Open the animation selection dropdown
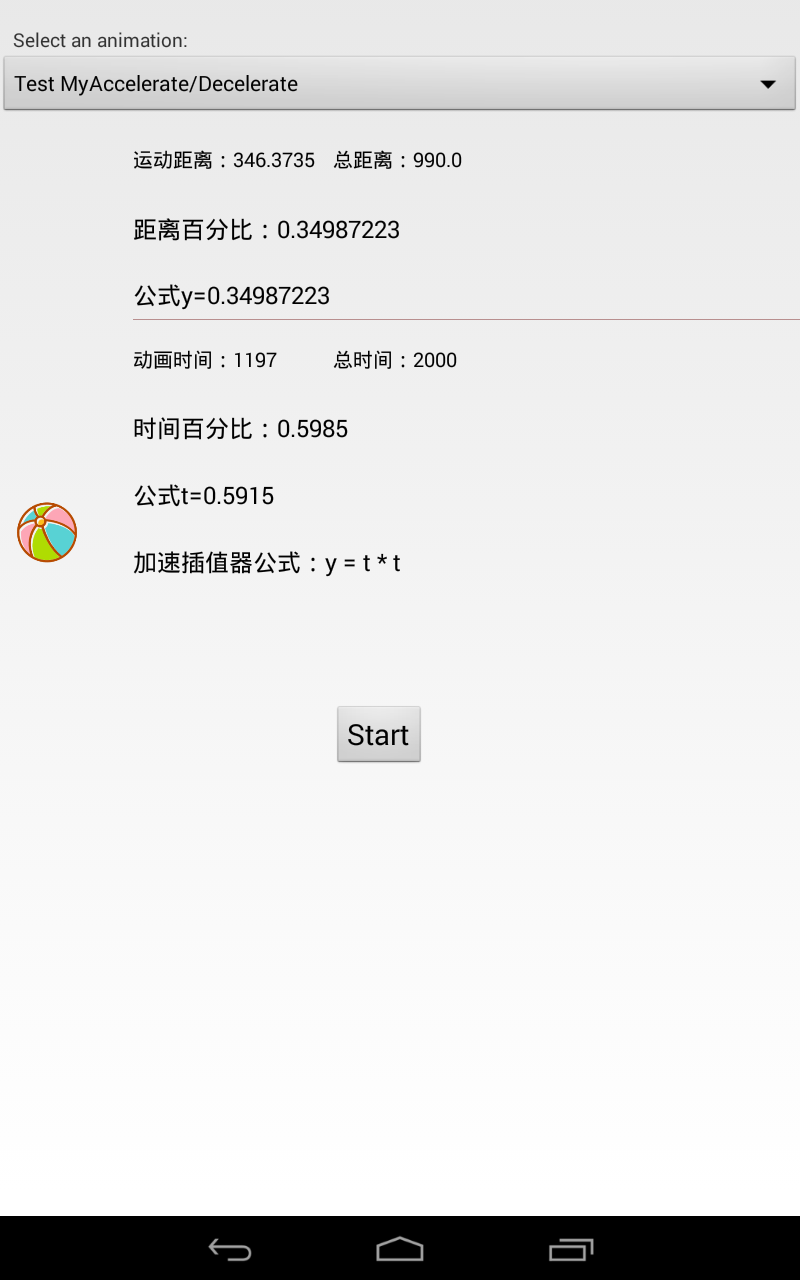800x1280 pixels. (x=400, y=84)
